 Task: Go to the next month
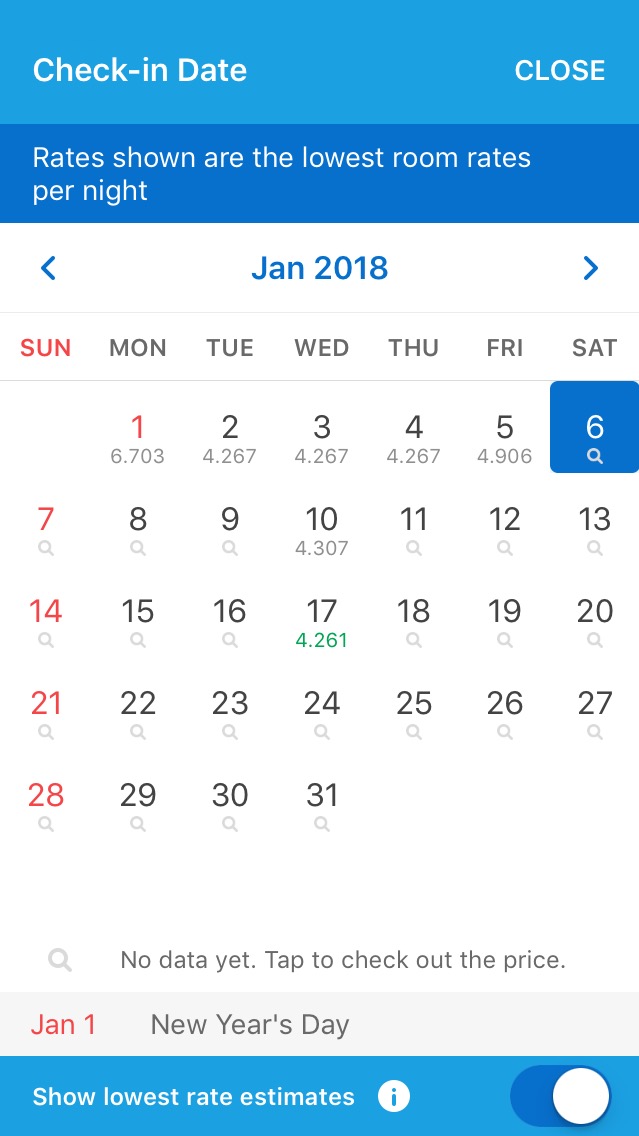pos(590,268)
